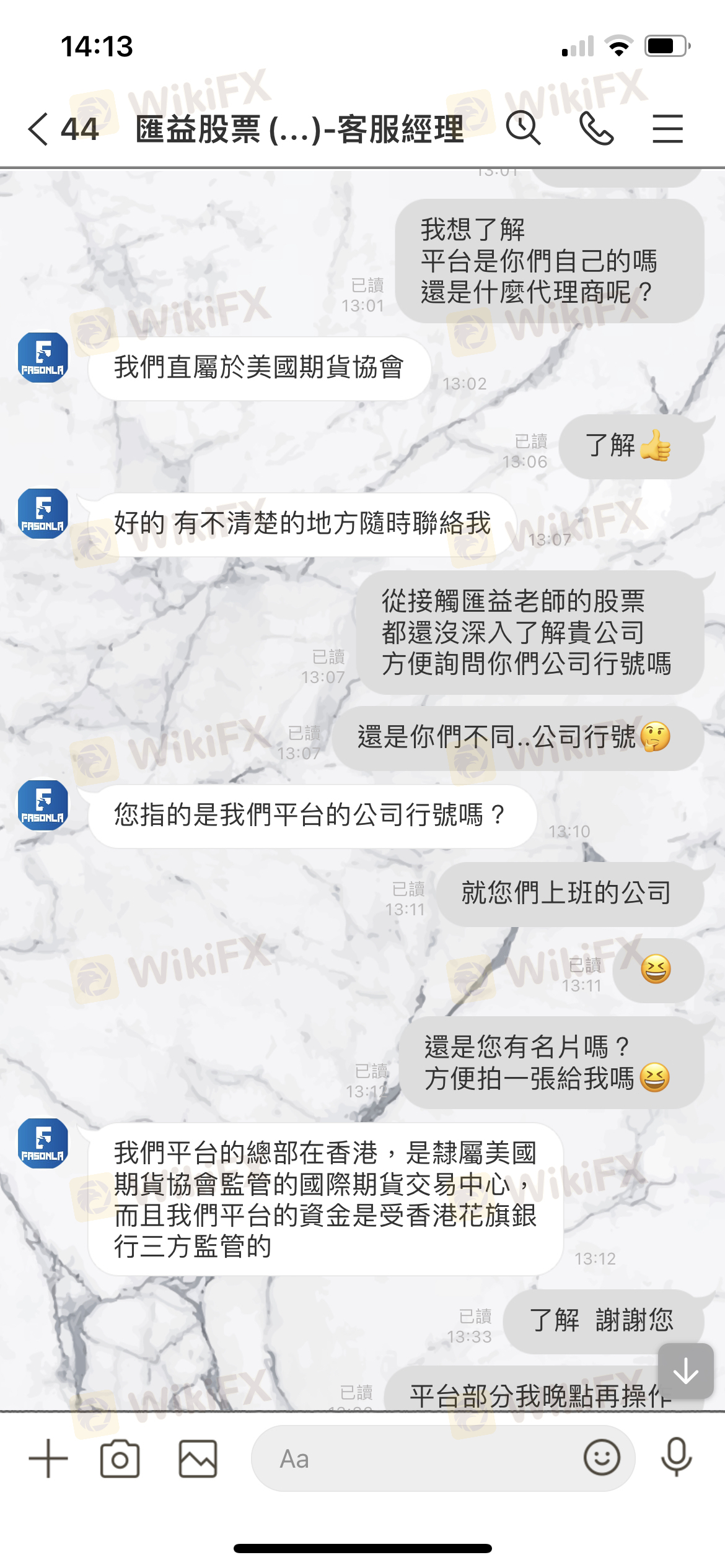Open sender avatar beside 我們直屬於美國期貨協會
Screen dimensions: 725x1568
pyautogui.click(x=43, y=357)
